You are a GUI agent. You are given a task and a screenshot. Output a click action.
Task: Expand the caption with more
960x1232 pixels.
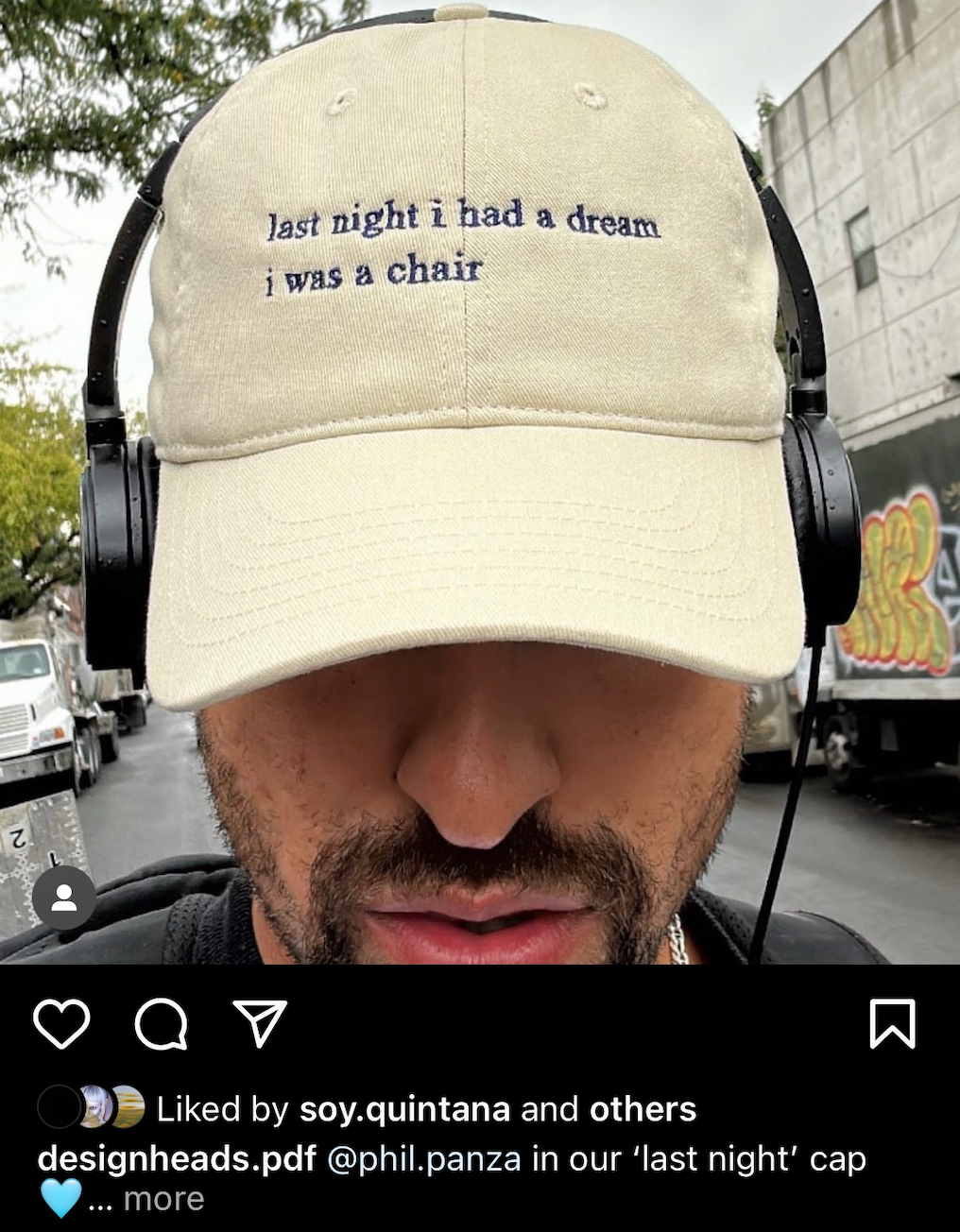(163, 1199)
